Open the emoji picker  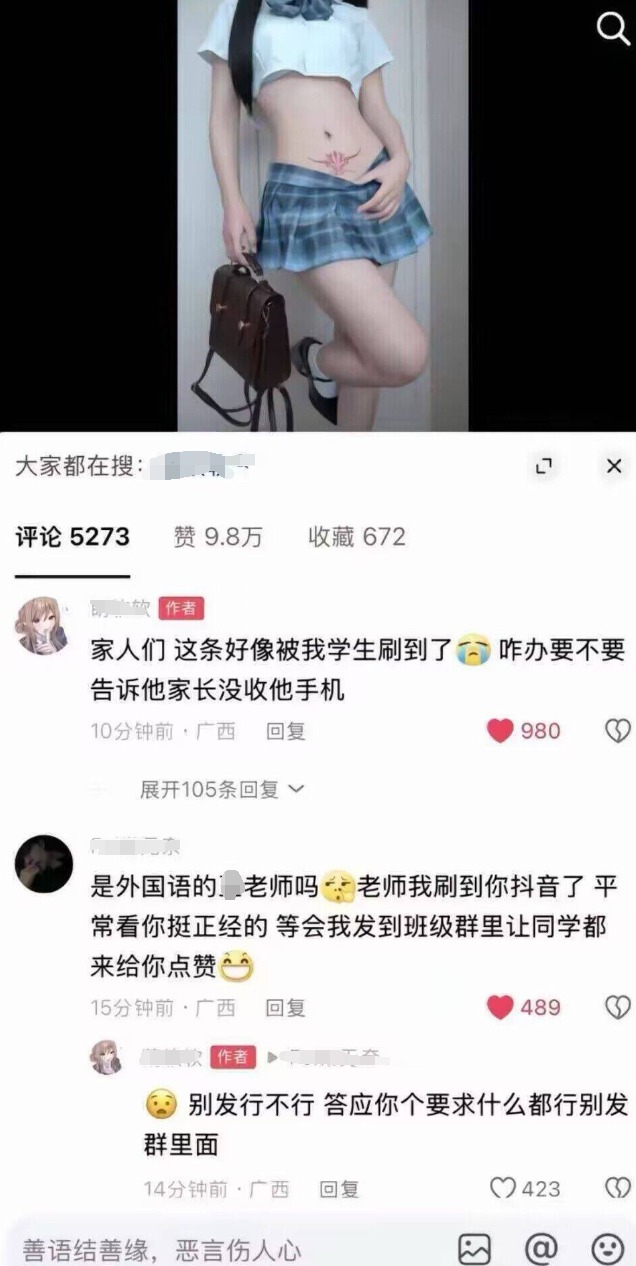[x=607, y=1247]
